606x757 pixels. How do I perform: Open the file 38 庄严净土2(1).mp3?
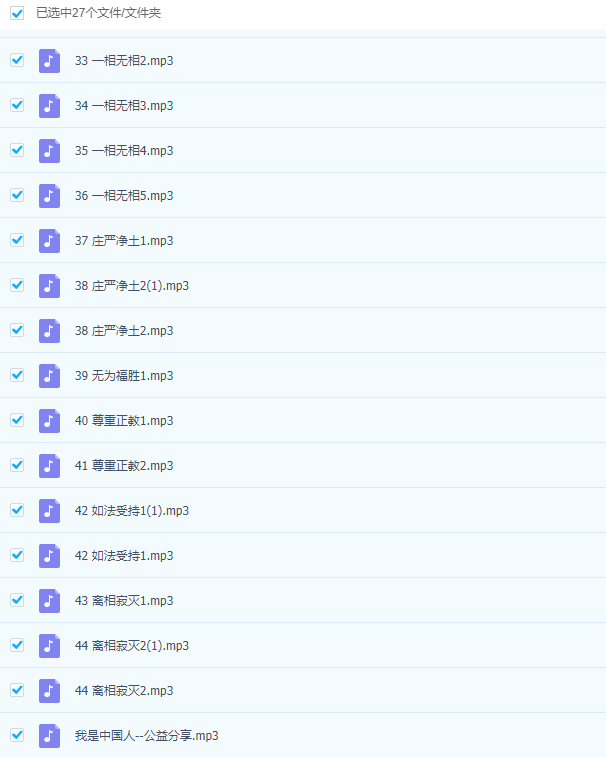click(131, 286)
